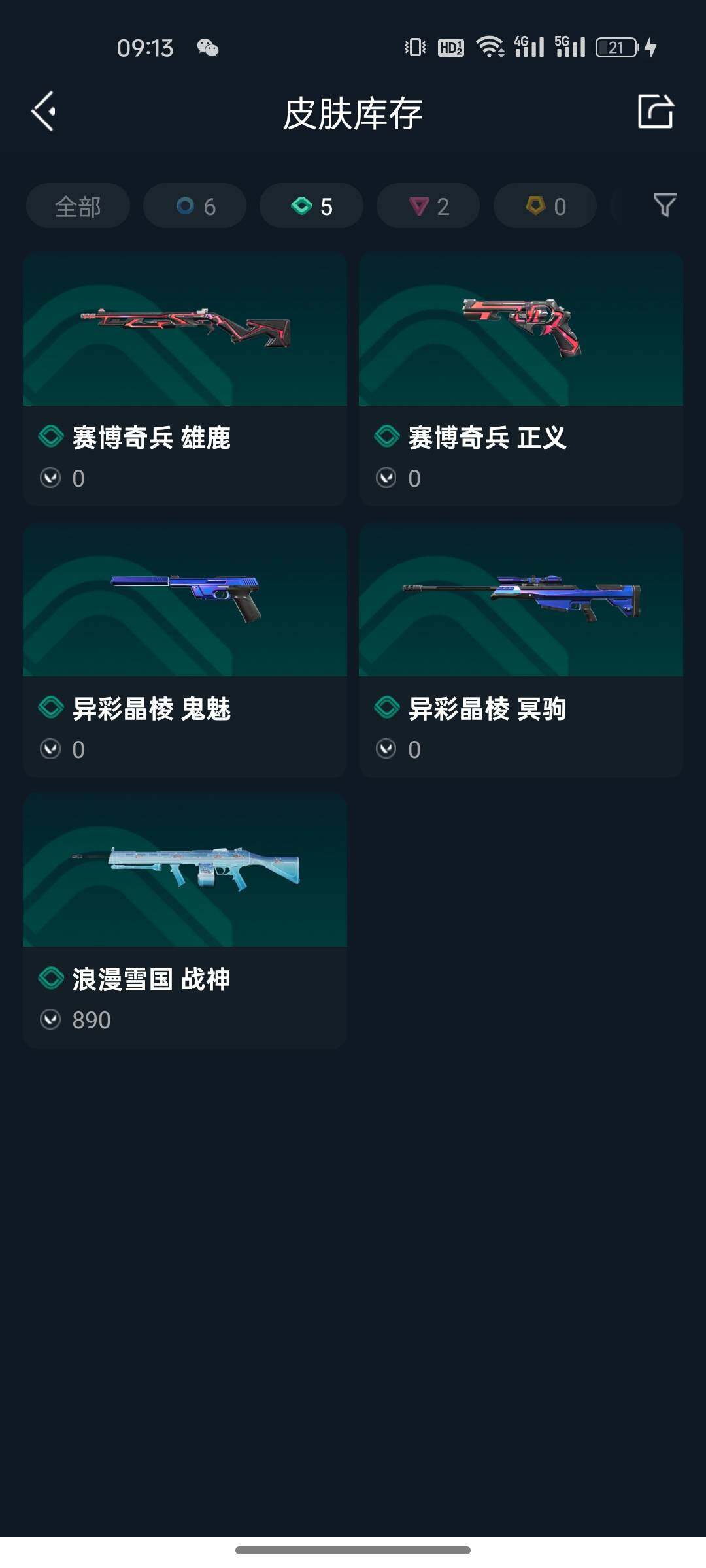The width and height of the screenshot is (706, 1568).
Task: Select the green diamond tier with 5 skins
Action: pos(311,206)
